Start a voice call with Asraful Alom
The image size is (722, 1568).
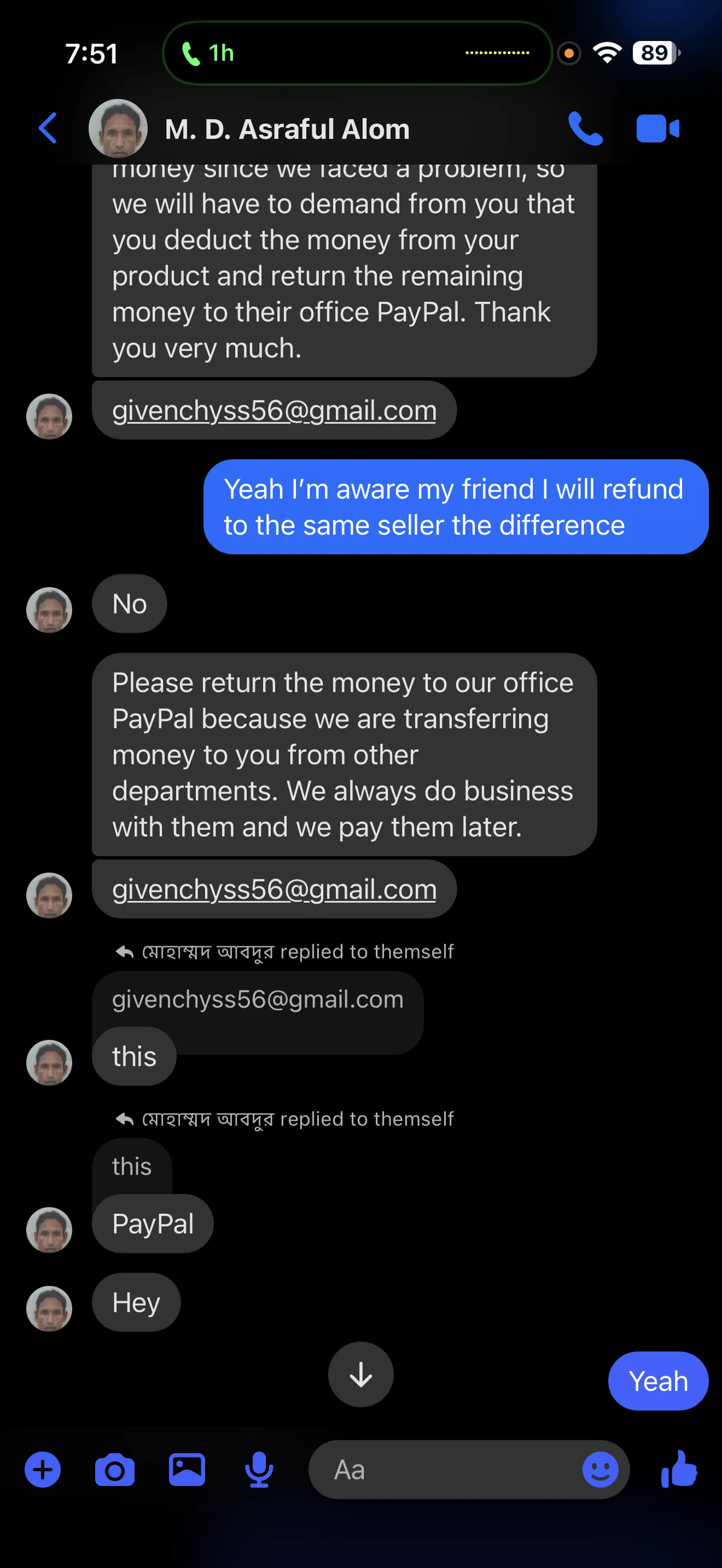[585, 128]
